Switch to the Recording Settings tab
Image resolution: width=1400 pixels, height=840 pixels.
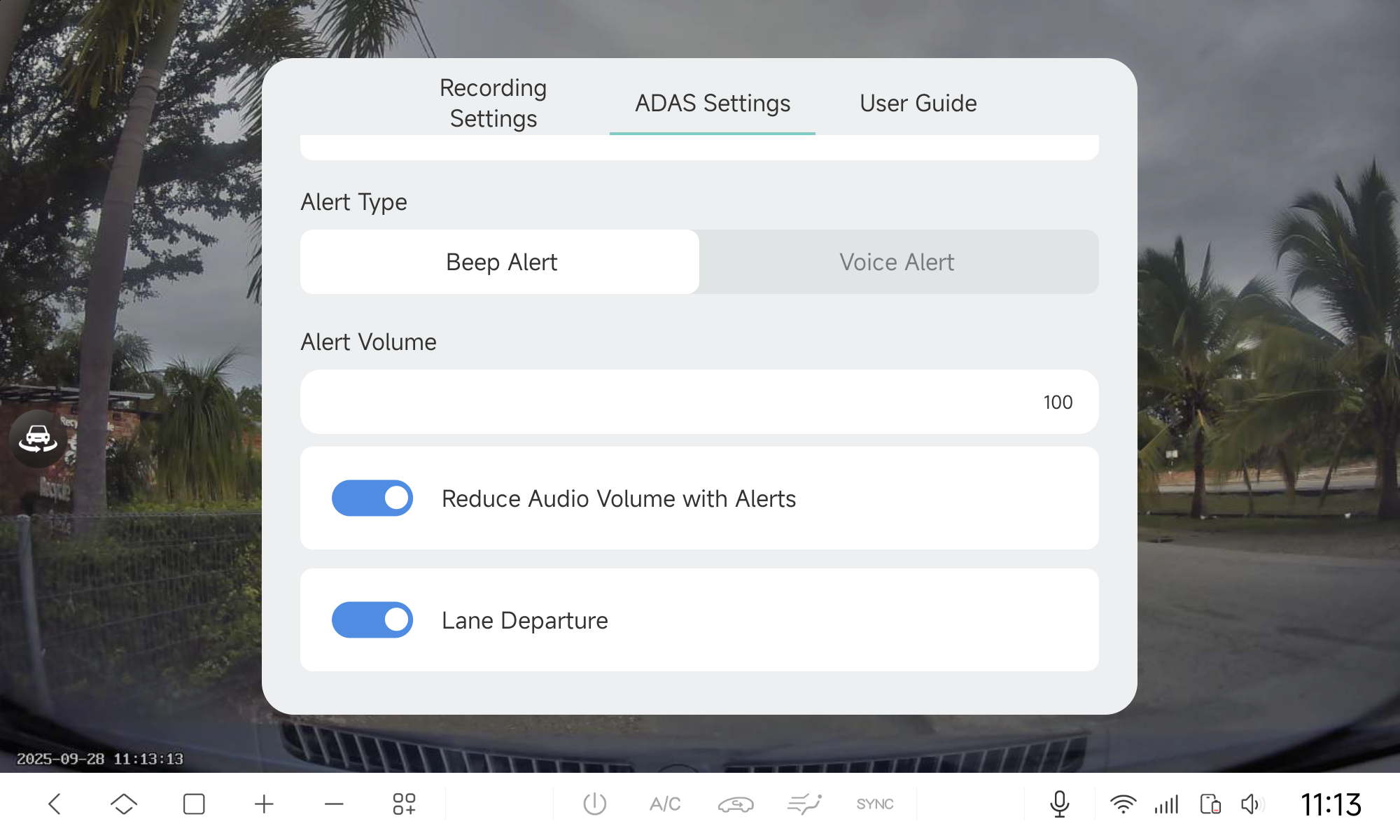[x=493, y=103]
